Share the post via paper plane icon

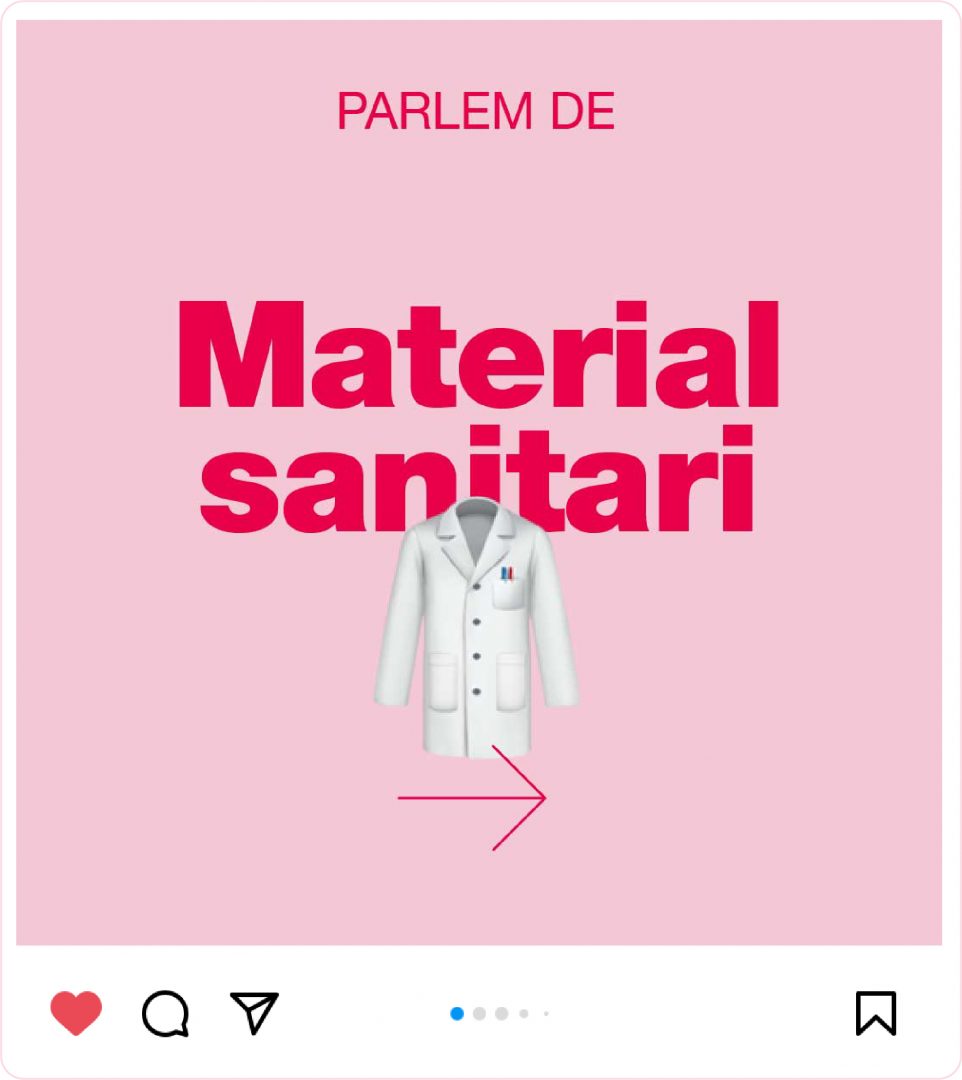click(254, 1013)
